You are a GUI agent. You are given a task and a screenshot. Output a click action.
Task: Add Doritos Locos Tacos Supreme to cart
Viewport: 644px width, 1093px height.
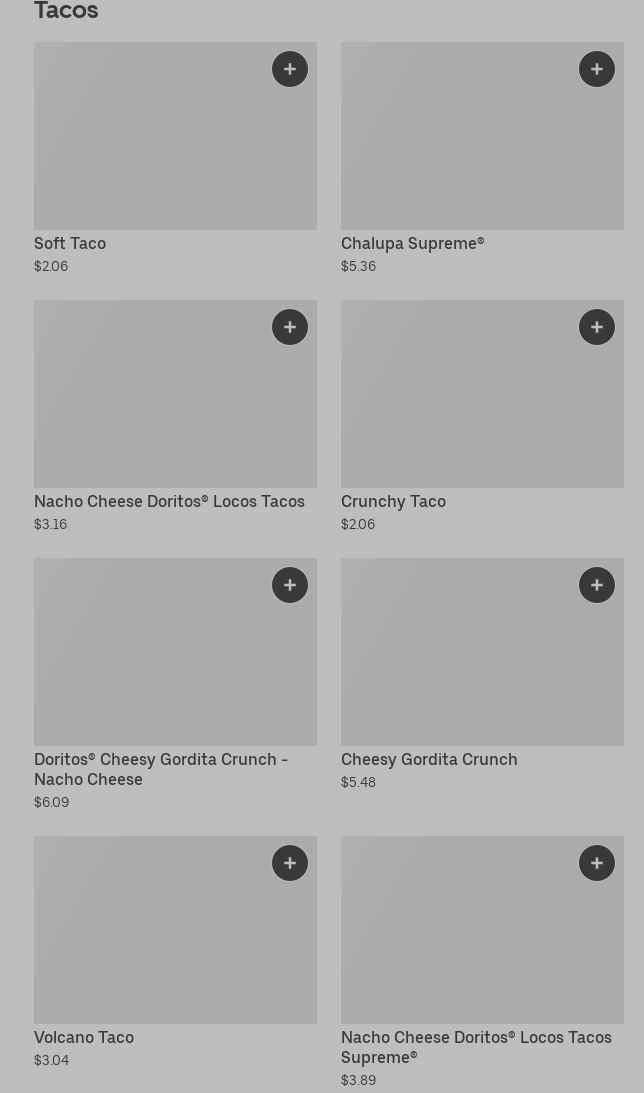point(597,863)
